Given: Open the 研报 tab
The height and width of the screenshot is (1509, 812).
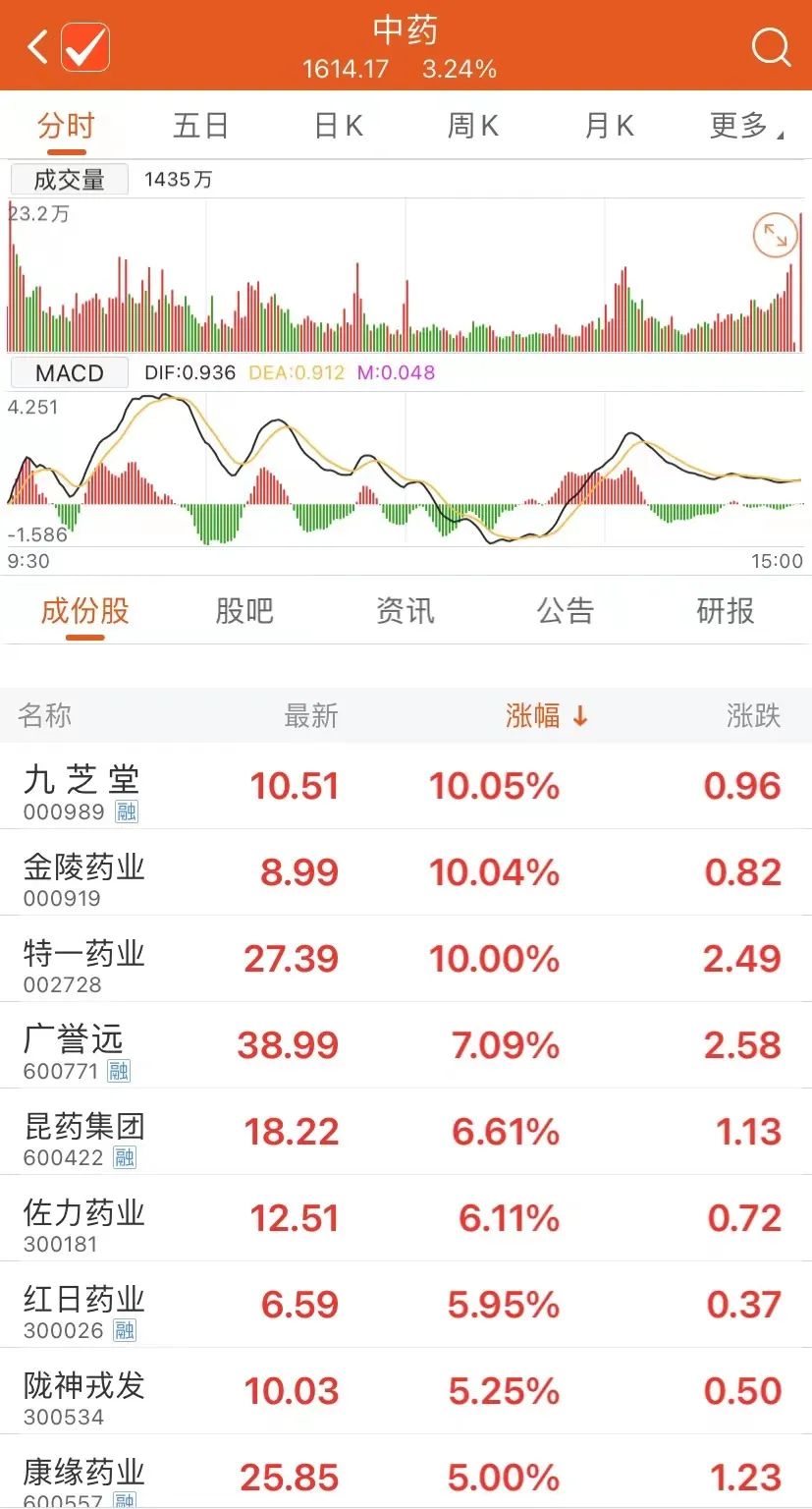Looking at the screenshot, I should [725, 611].
